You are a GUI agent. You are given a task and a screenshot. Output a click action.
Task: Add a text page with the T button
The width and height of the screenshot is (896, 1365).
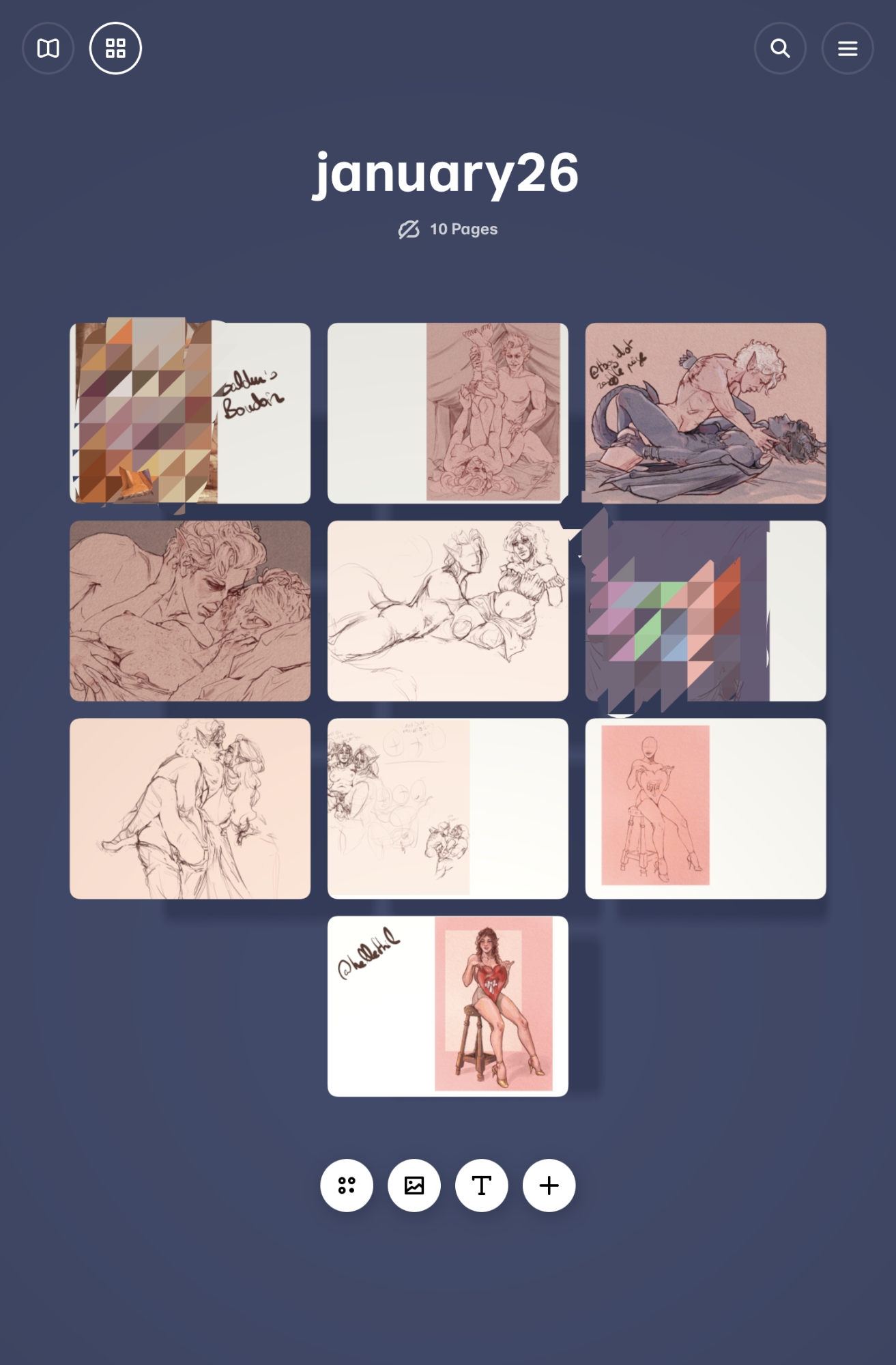pos(482,1186)
